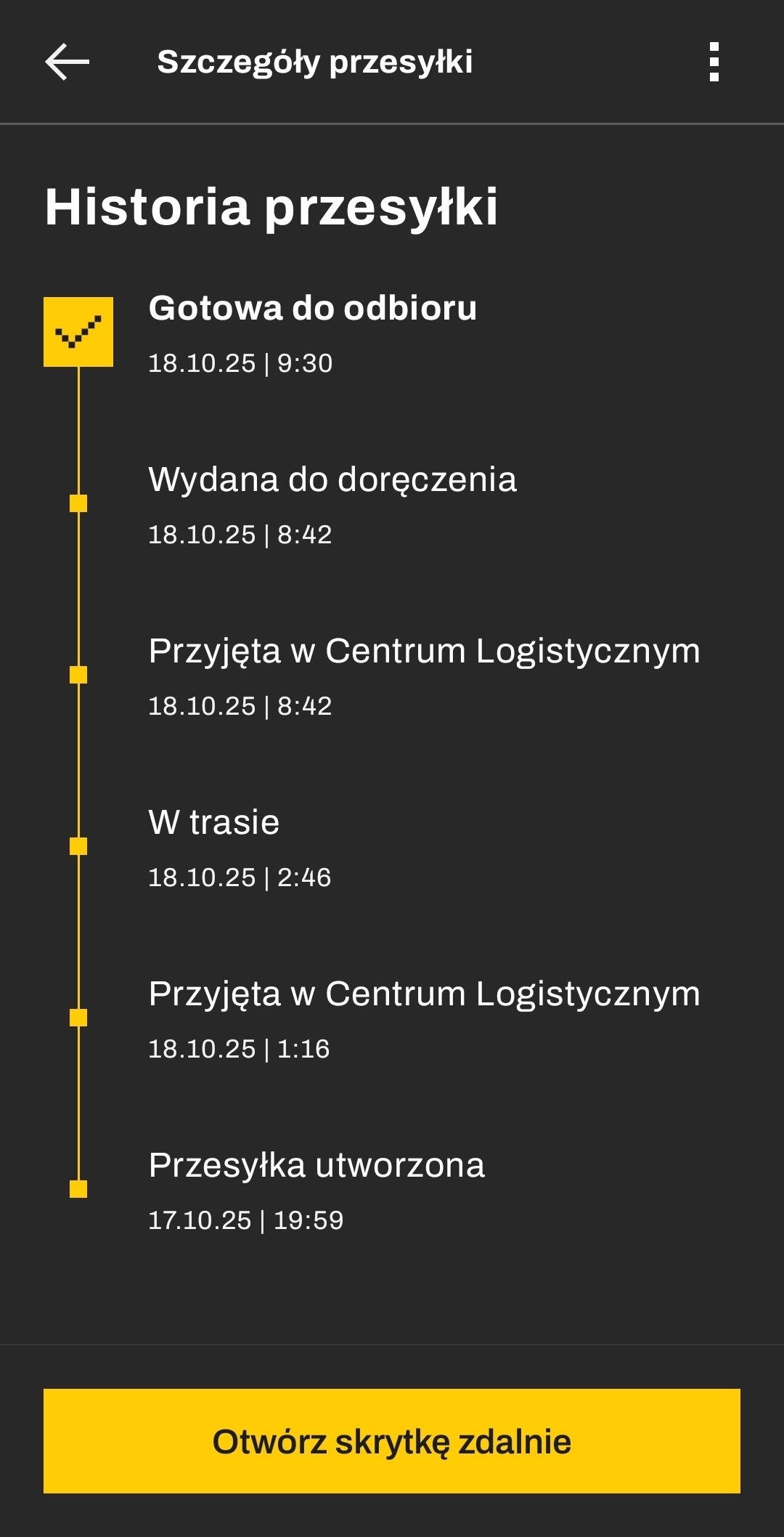Go back using the arrow
The image size is (784, 1537).
pos(67,62)
